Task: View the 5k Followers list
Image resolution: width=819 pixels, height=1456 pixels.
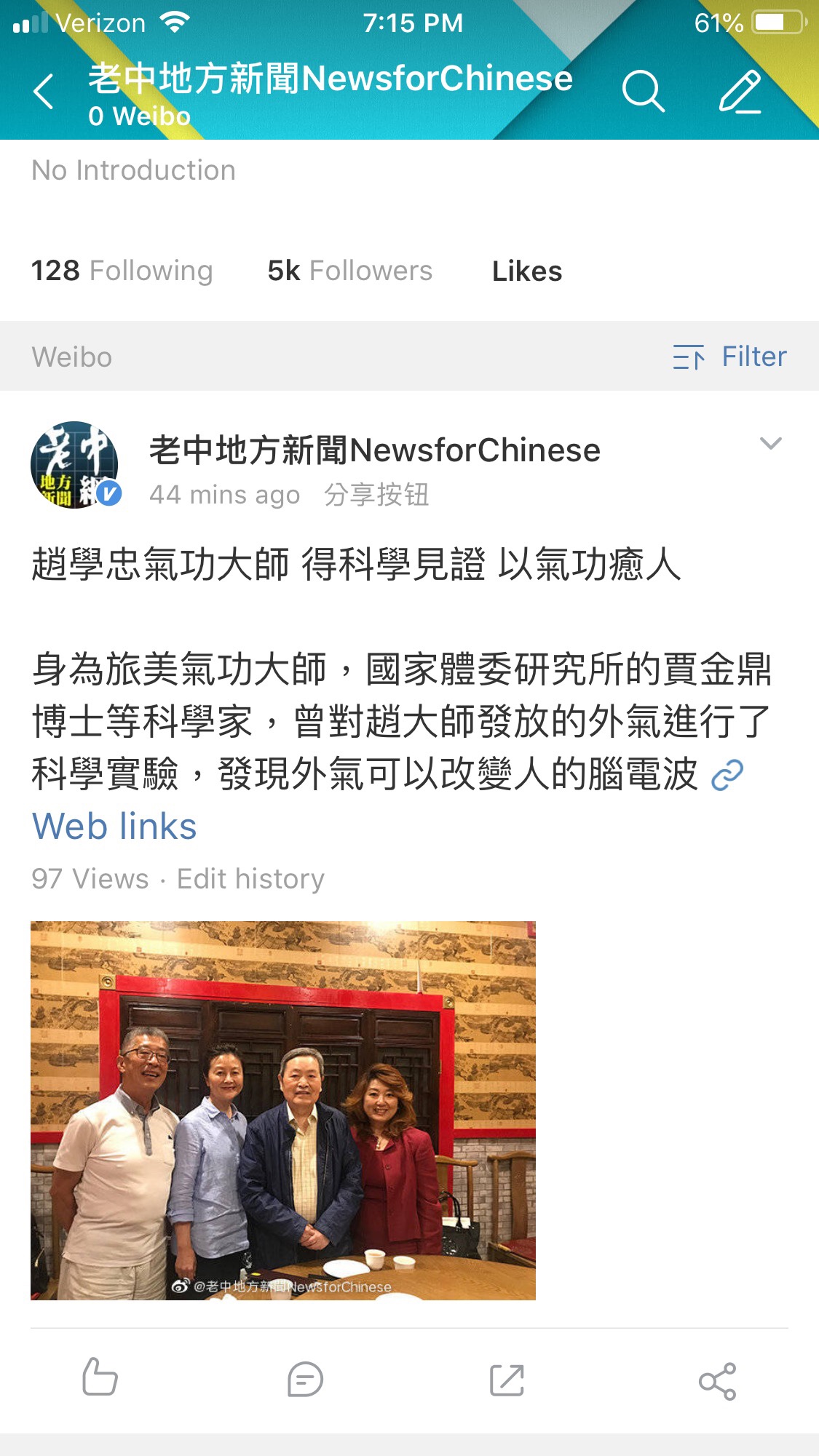Action: pyautogui.click(x=349, y=271)
